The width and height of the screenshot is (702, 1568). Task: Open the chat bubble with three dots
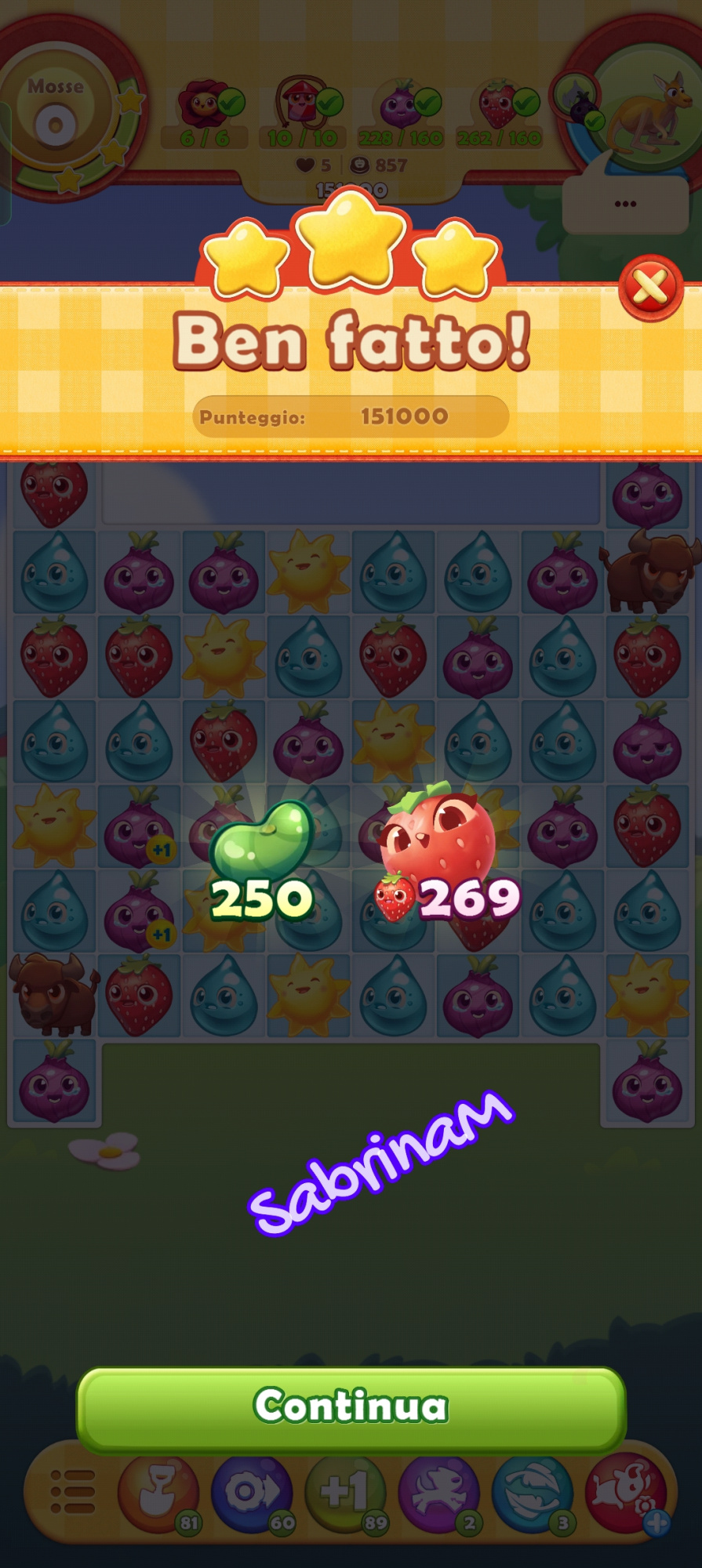click(x=625, y=205)
